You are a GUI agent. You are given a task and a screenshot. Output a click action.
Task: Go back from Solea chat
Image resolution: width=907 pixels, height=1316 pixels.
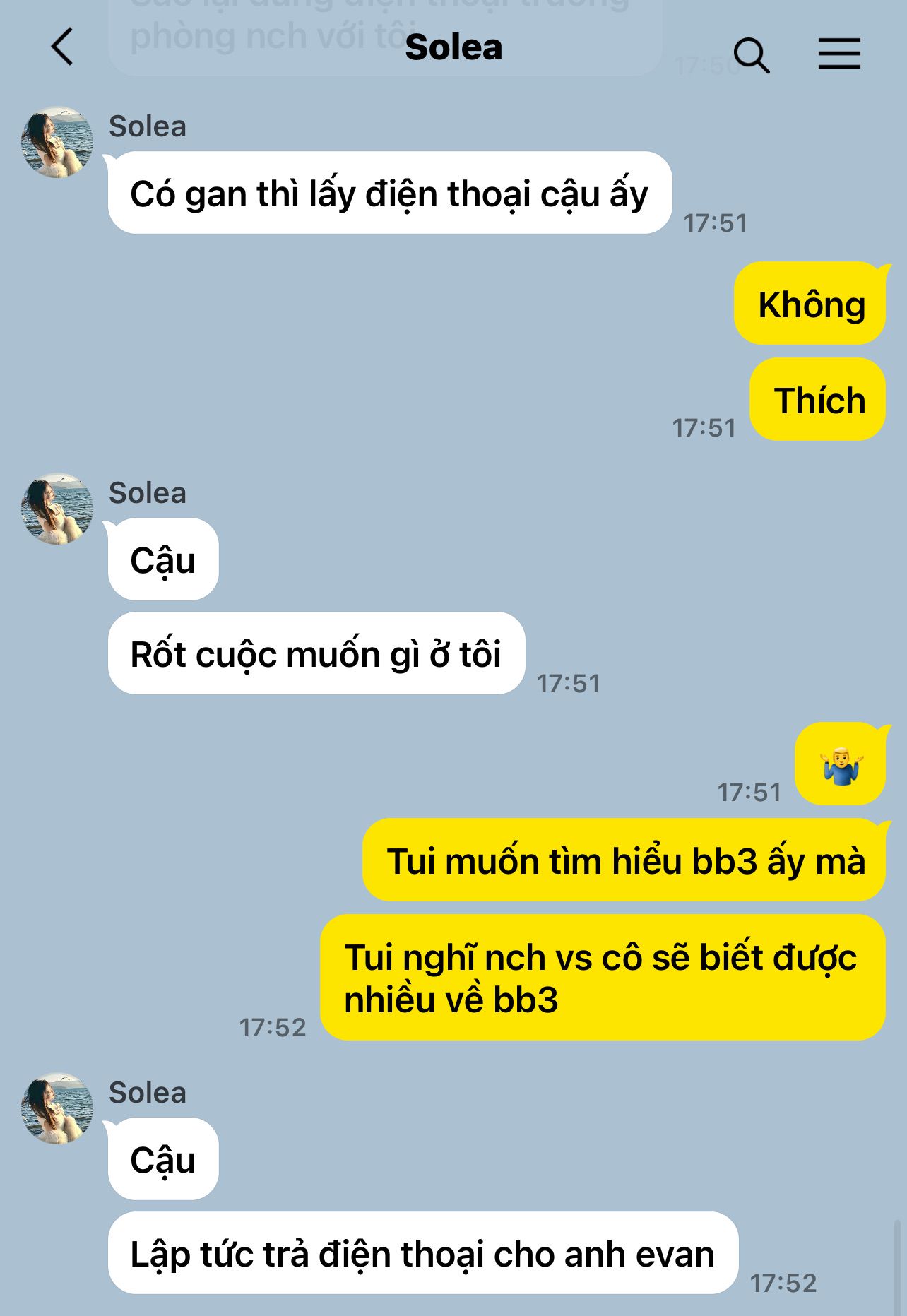click(62, 47)
